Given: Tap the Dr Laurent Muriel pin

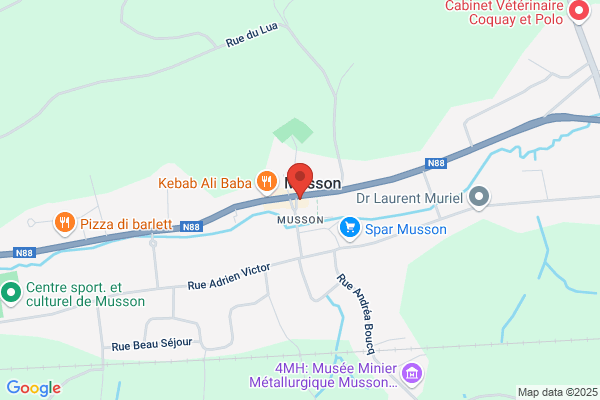Looking at the screenshot, I should [x=479, y=197].
